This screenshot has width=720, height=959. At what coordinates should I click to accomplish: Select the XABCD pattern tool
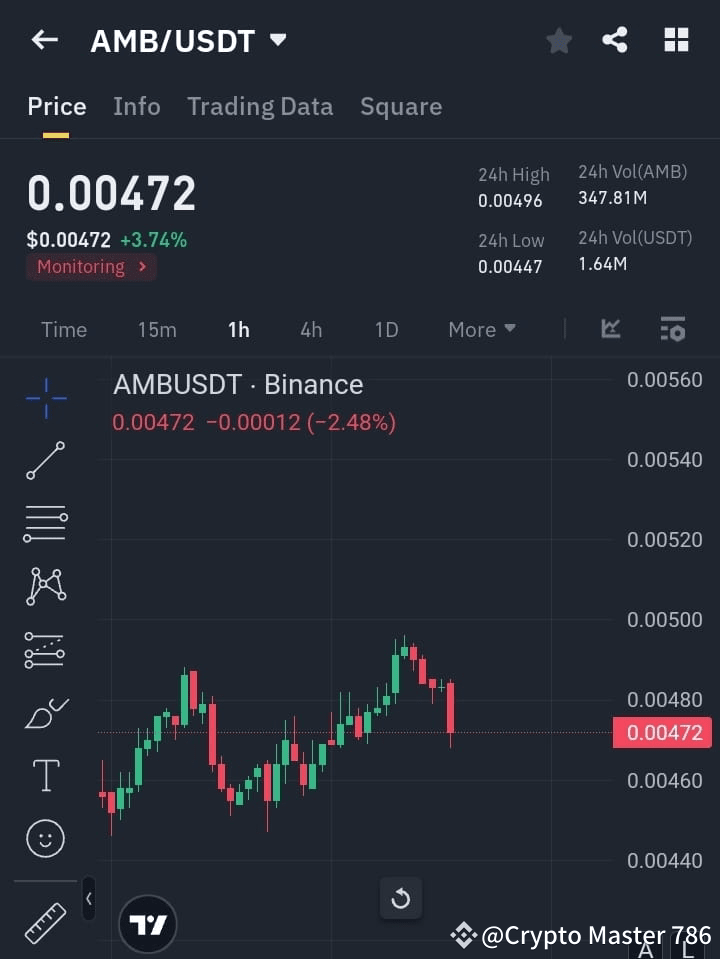coord(45,587)
